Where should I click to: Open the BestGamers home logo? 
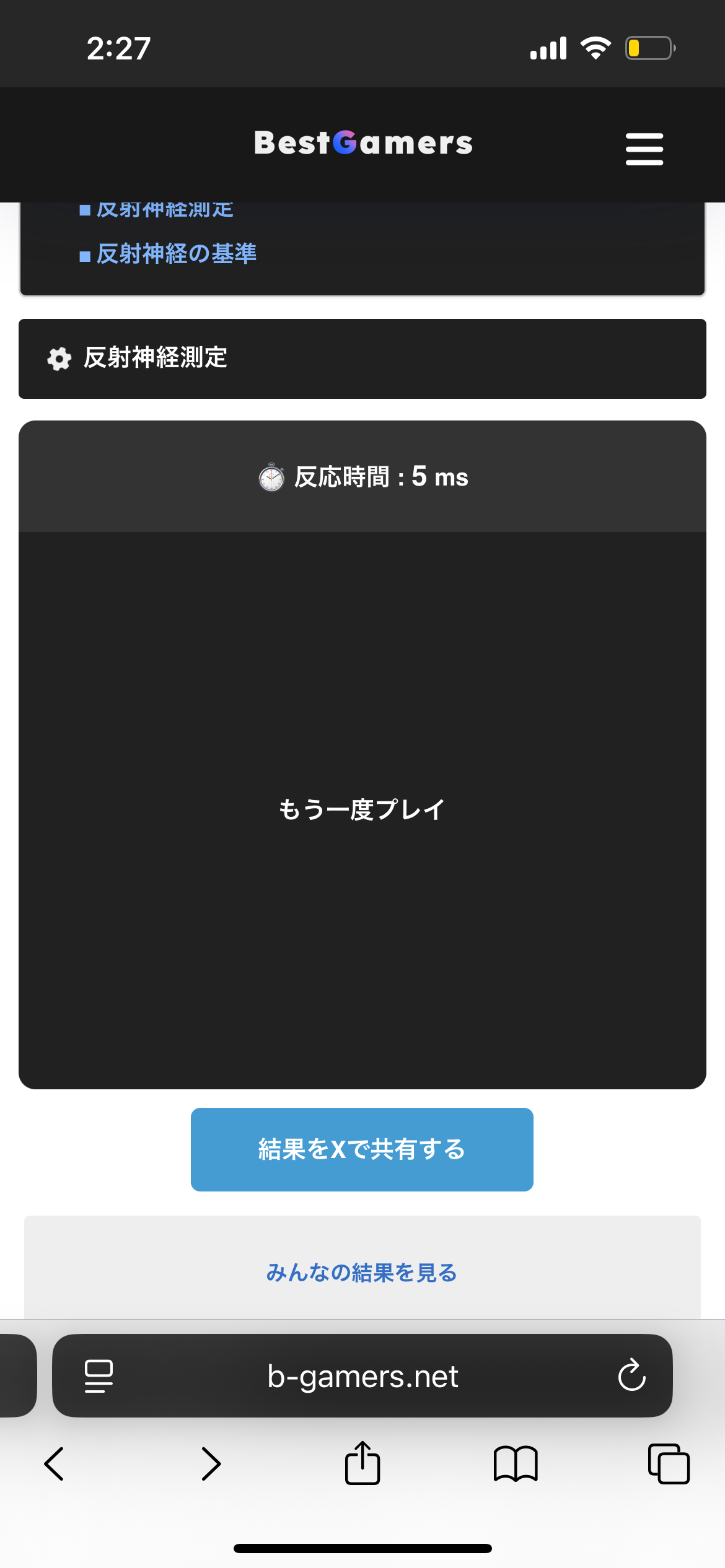click(x=363, y=143)
